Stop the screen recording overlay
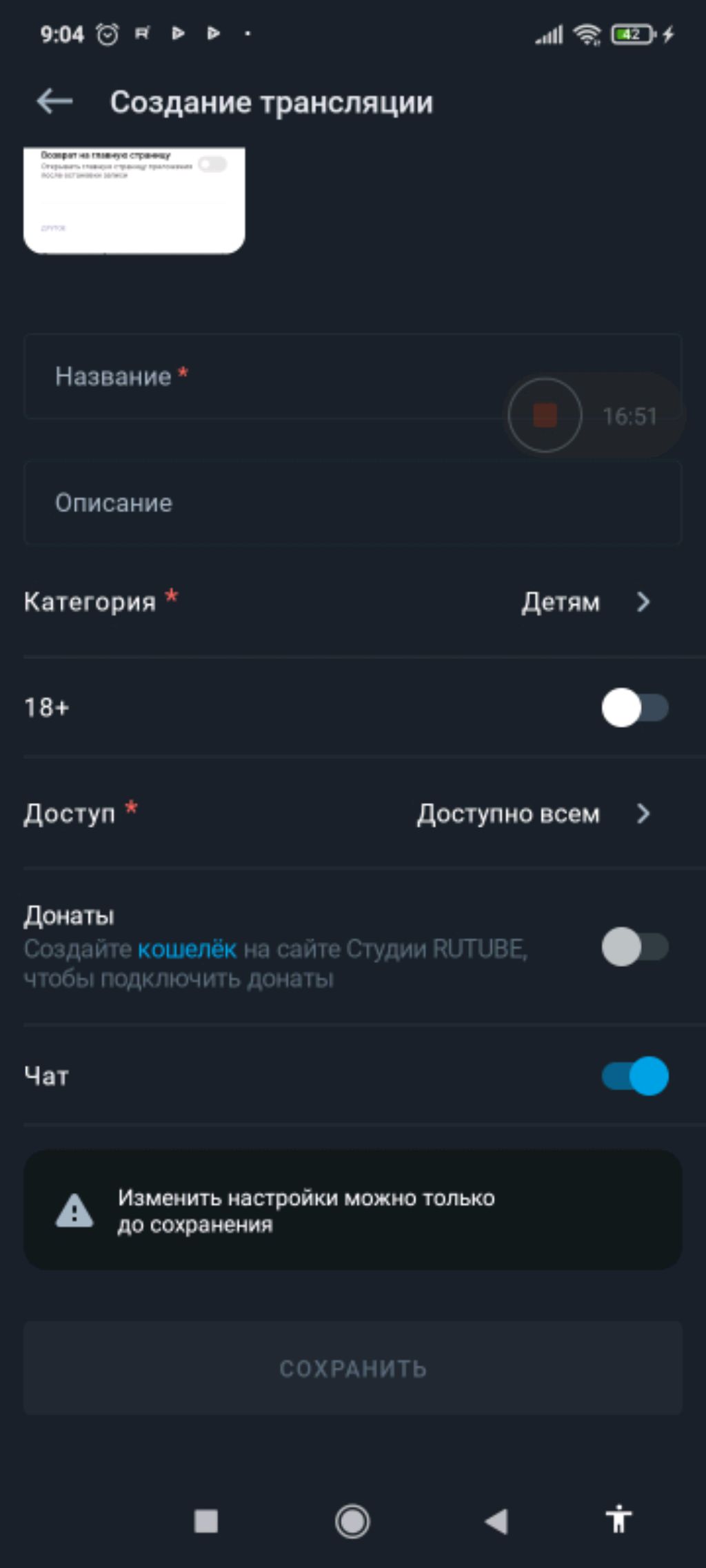The width and height of the screenshot is (706, 1568). (545, 415)
